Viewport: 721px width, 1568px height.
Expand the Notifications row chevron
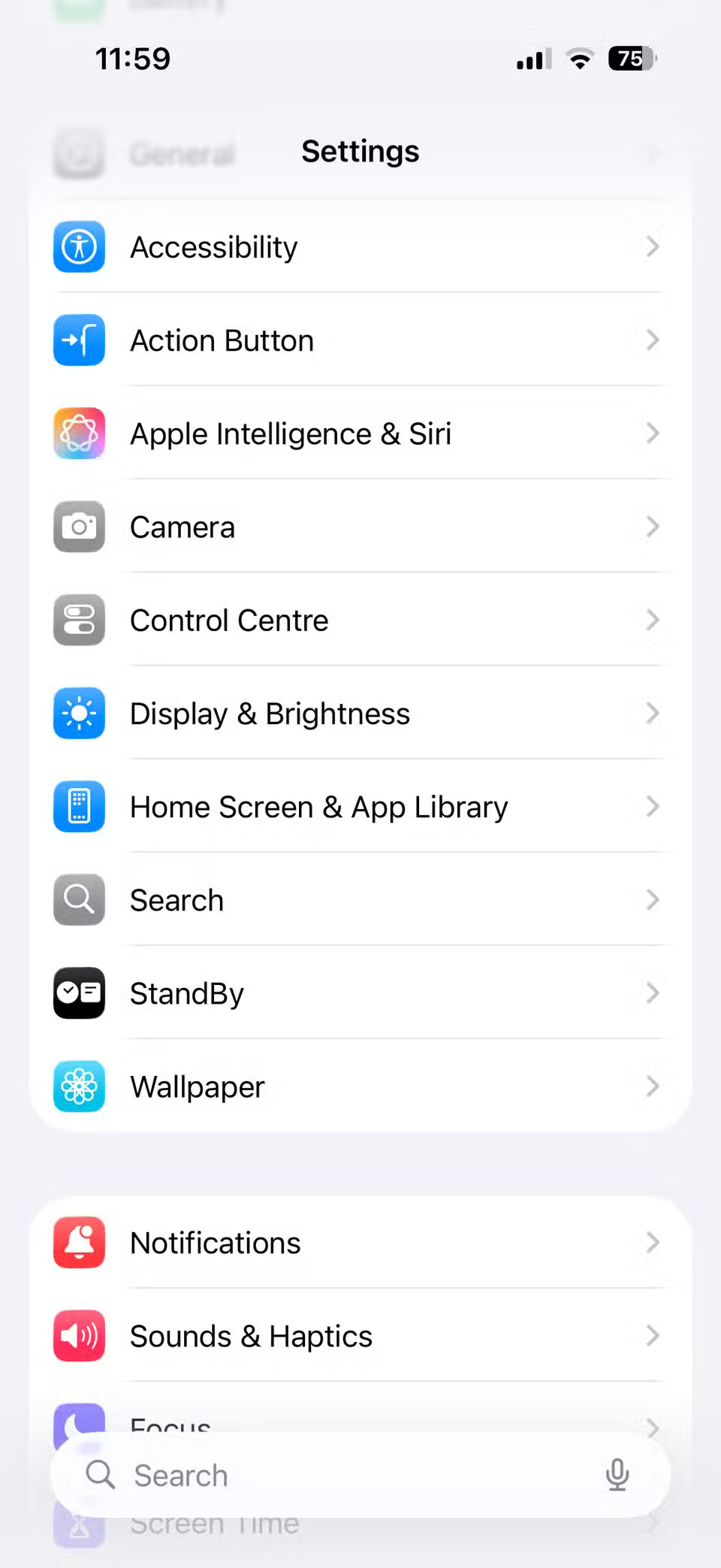tap(652, 1243)
